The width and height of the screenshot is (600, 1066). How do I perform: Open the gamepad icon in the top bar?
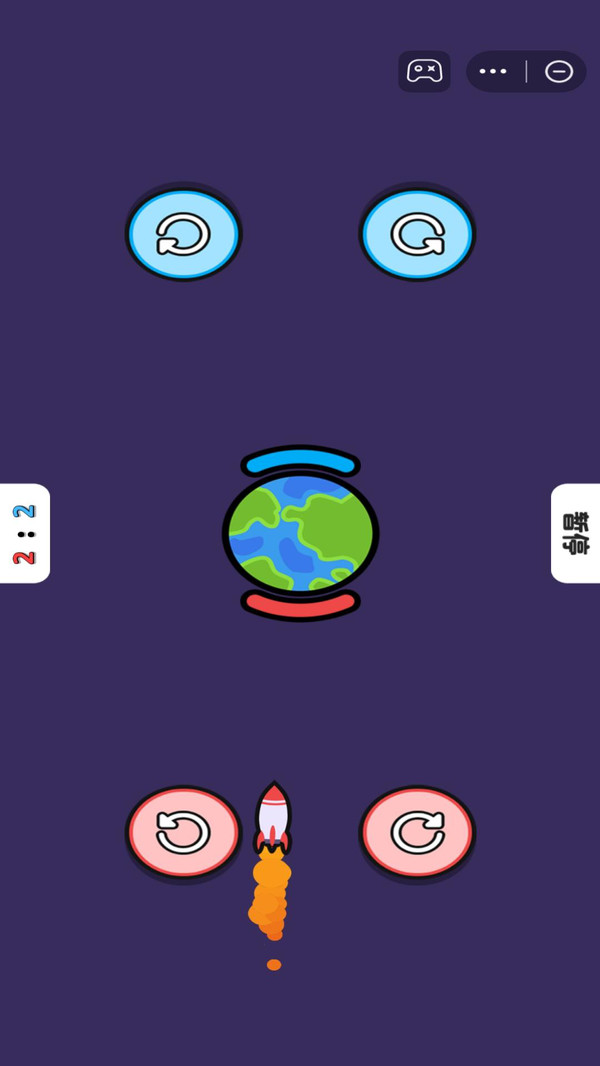pos(424,71)
